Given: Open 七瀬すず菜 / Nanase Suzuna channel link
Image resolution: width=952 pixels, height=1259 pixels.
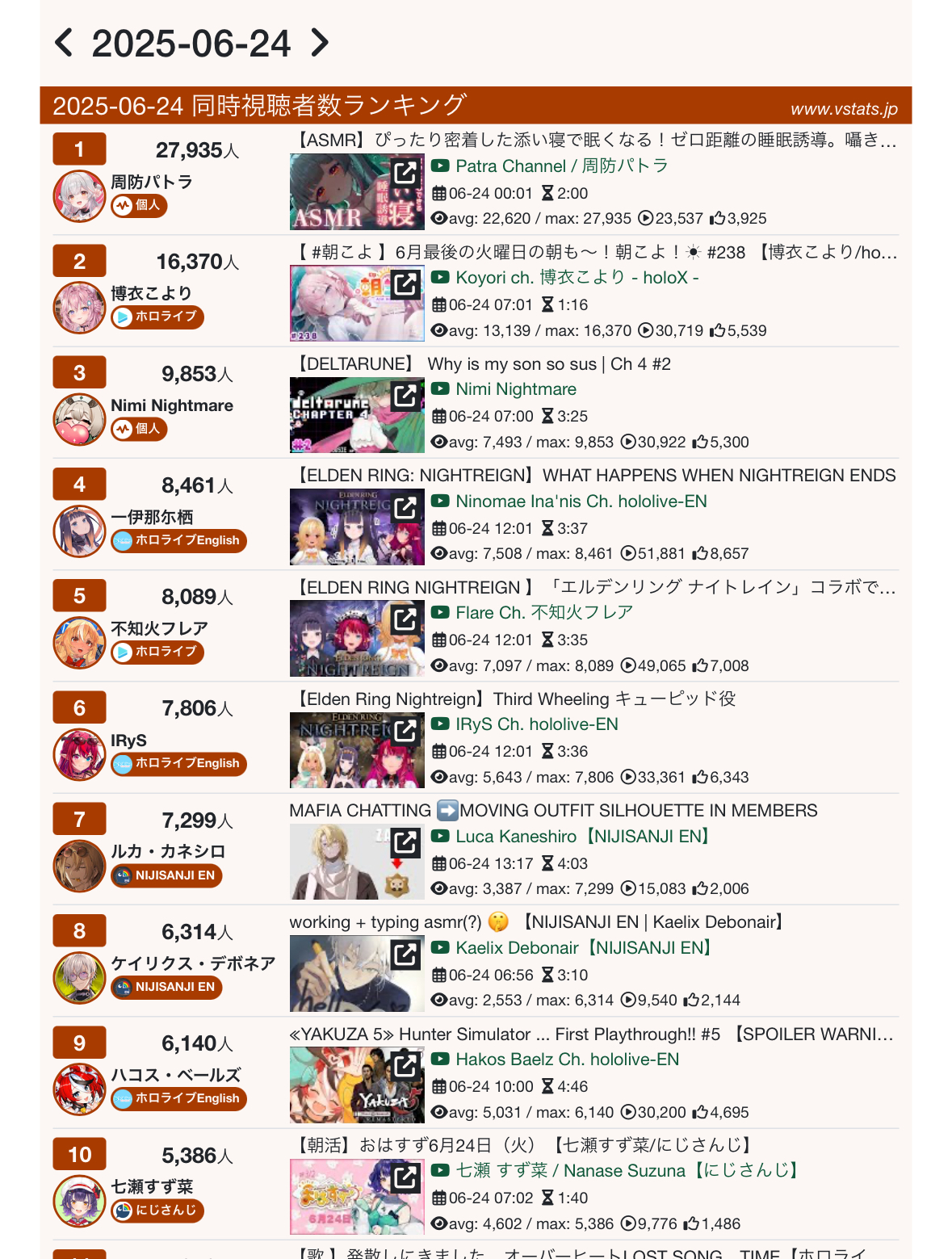Looking at the screenshot, I should click(x=627, y=1171).
